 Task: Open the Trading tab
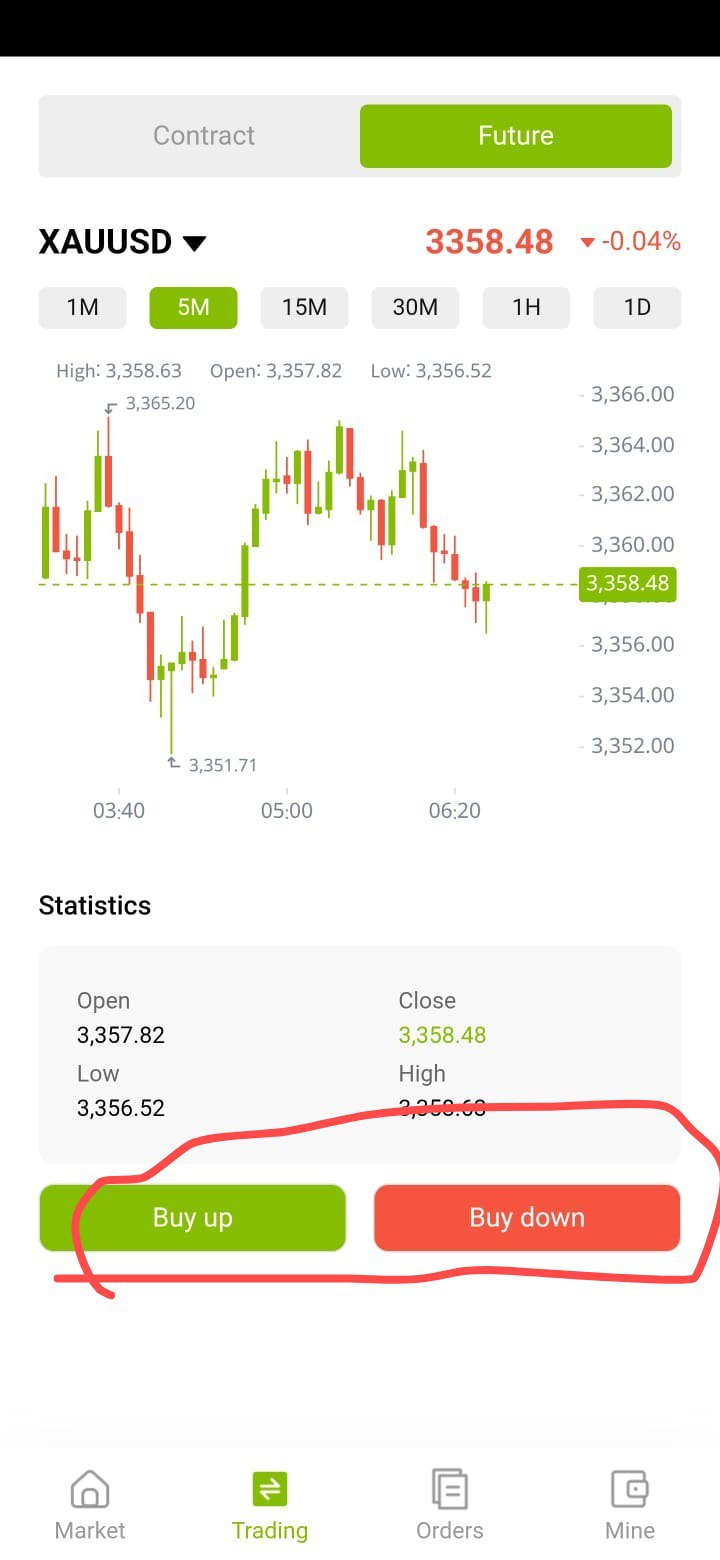[x=270, y=1505]
